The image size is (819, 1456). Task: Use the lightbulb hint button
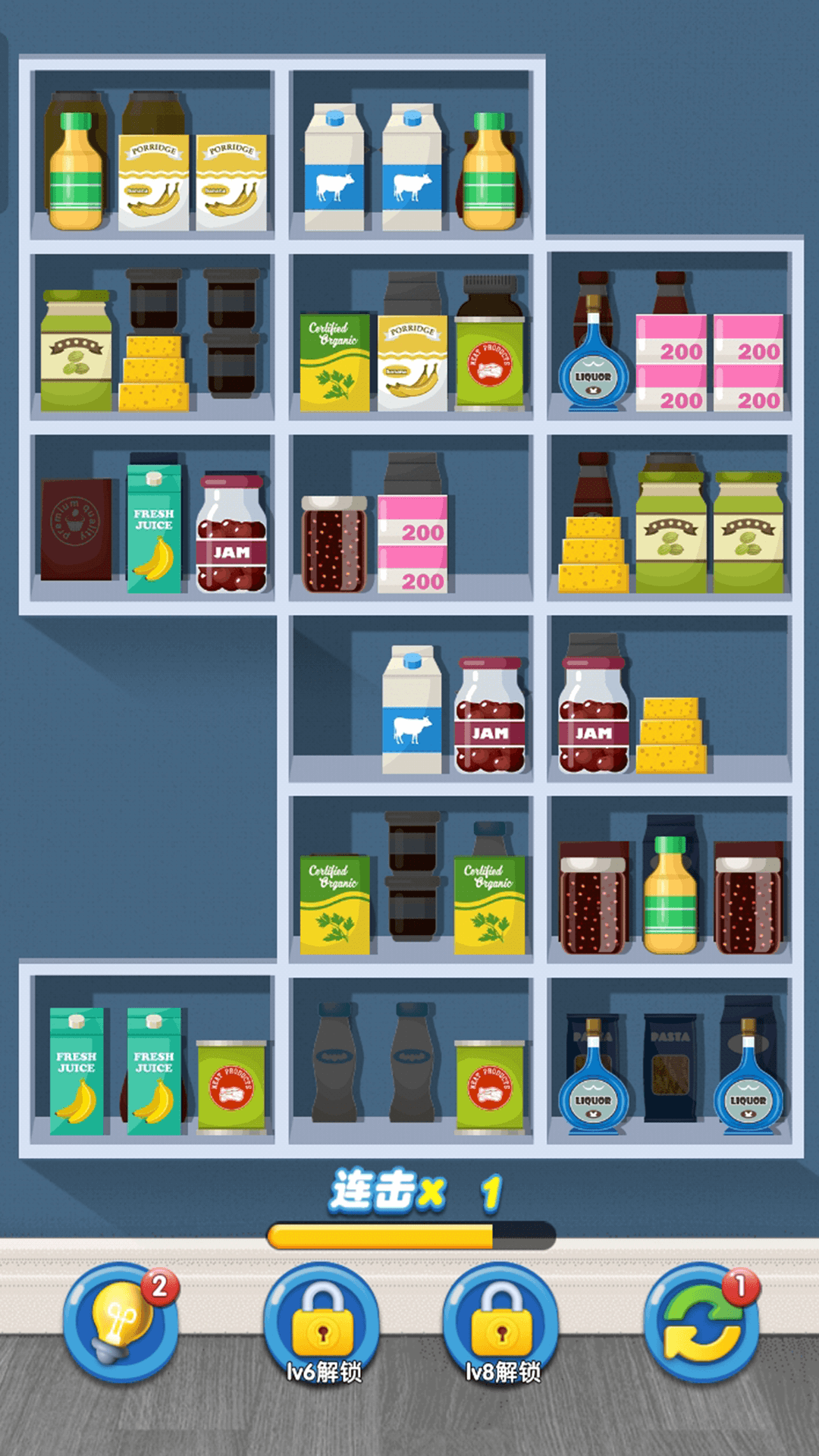(121, 1321)
